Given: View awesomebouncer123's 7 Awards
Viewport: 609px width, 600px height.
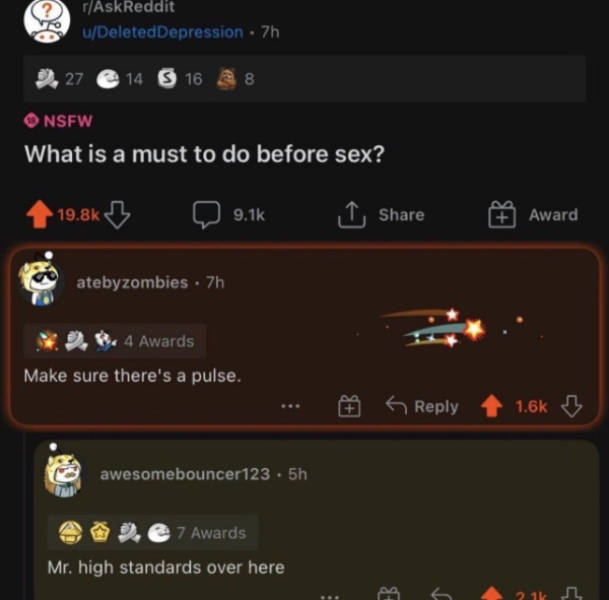Looking at the screenshot, I should click(150, 533).
